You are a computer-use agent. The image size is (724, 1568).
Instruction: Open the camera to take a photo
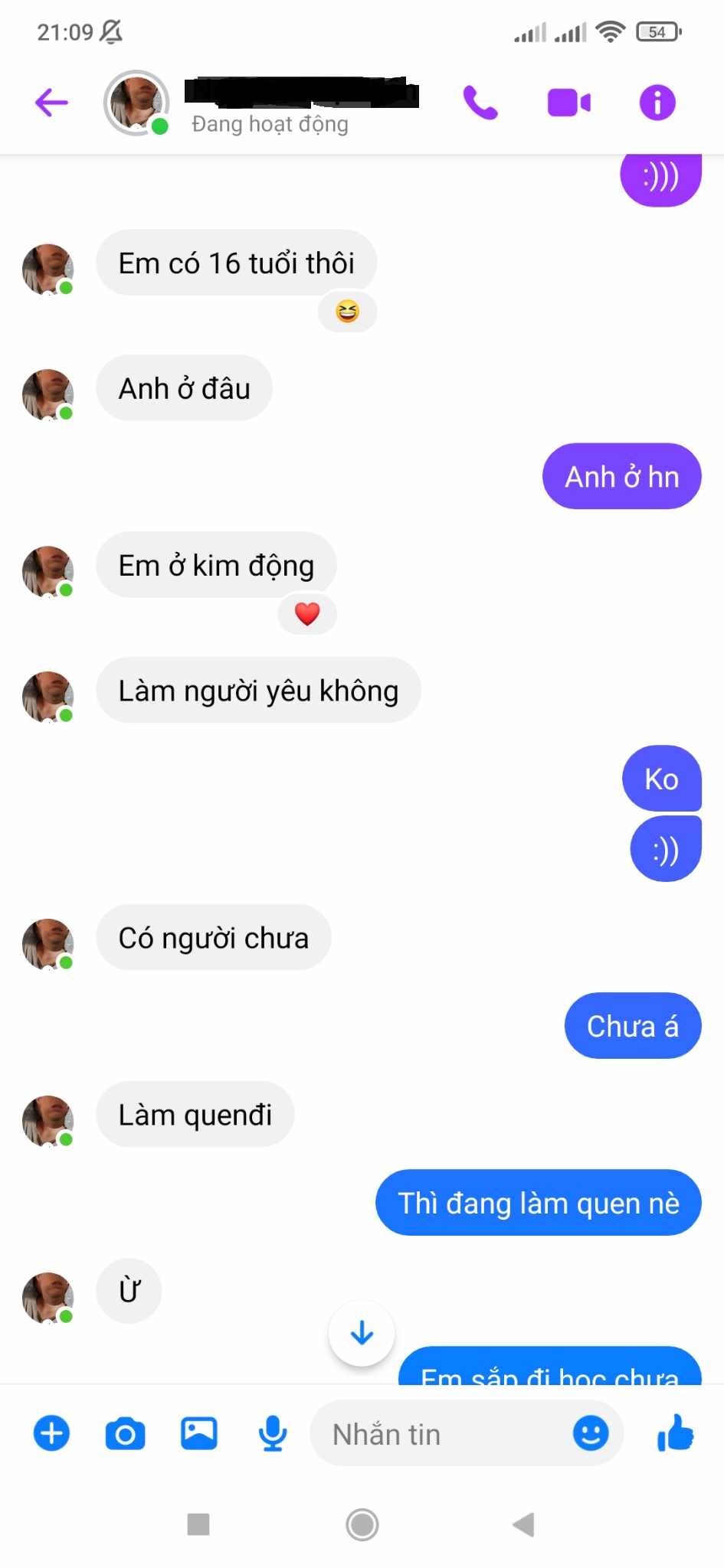(125, 1433)
